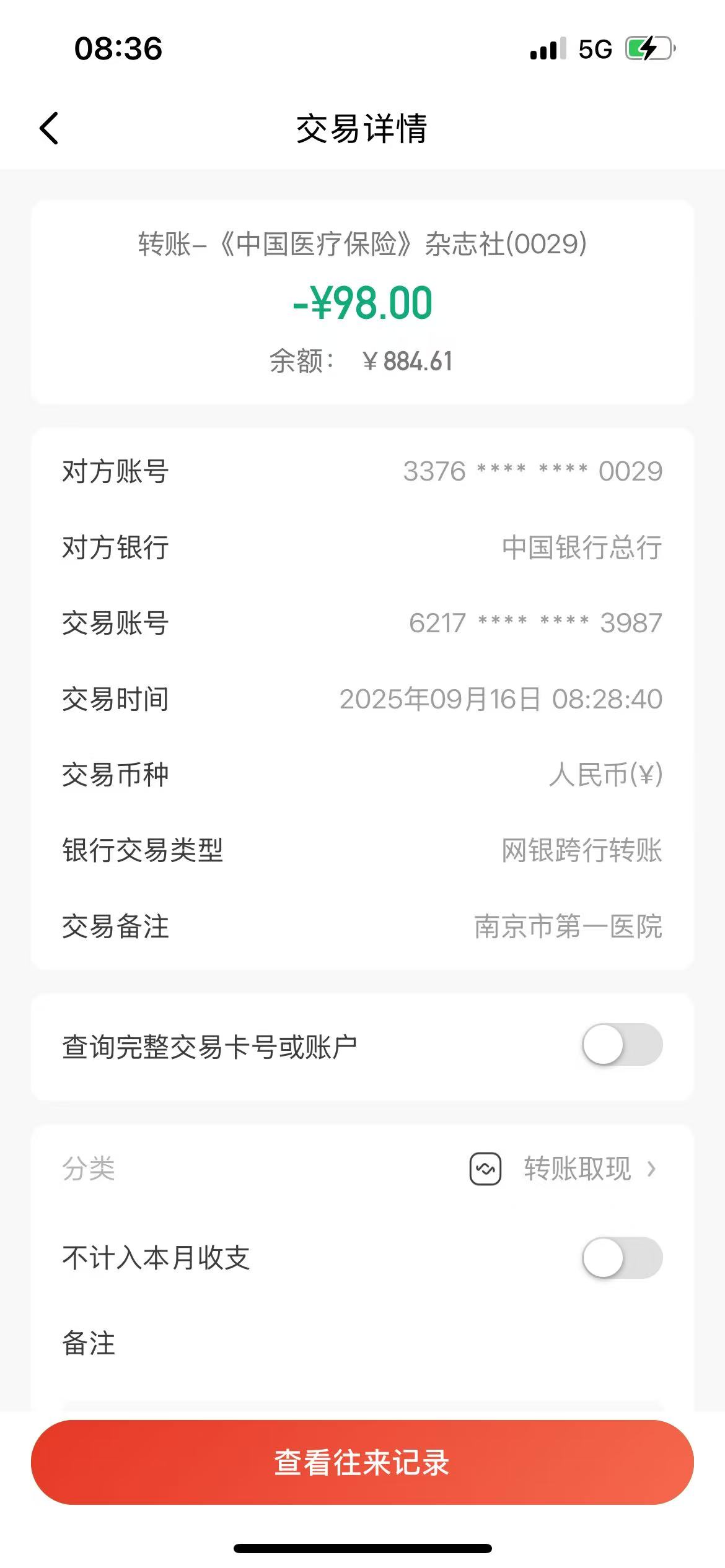Screen dimensions: 725x1568
Task: Toggle 不计入本月收支 switch
Action: [622, 1257]
